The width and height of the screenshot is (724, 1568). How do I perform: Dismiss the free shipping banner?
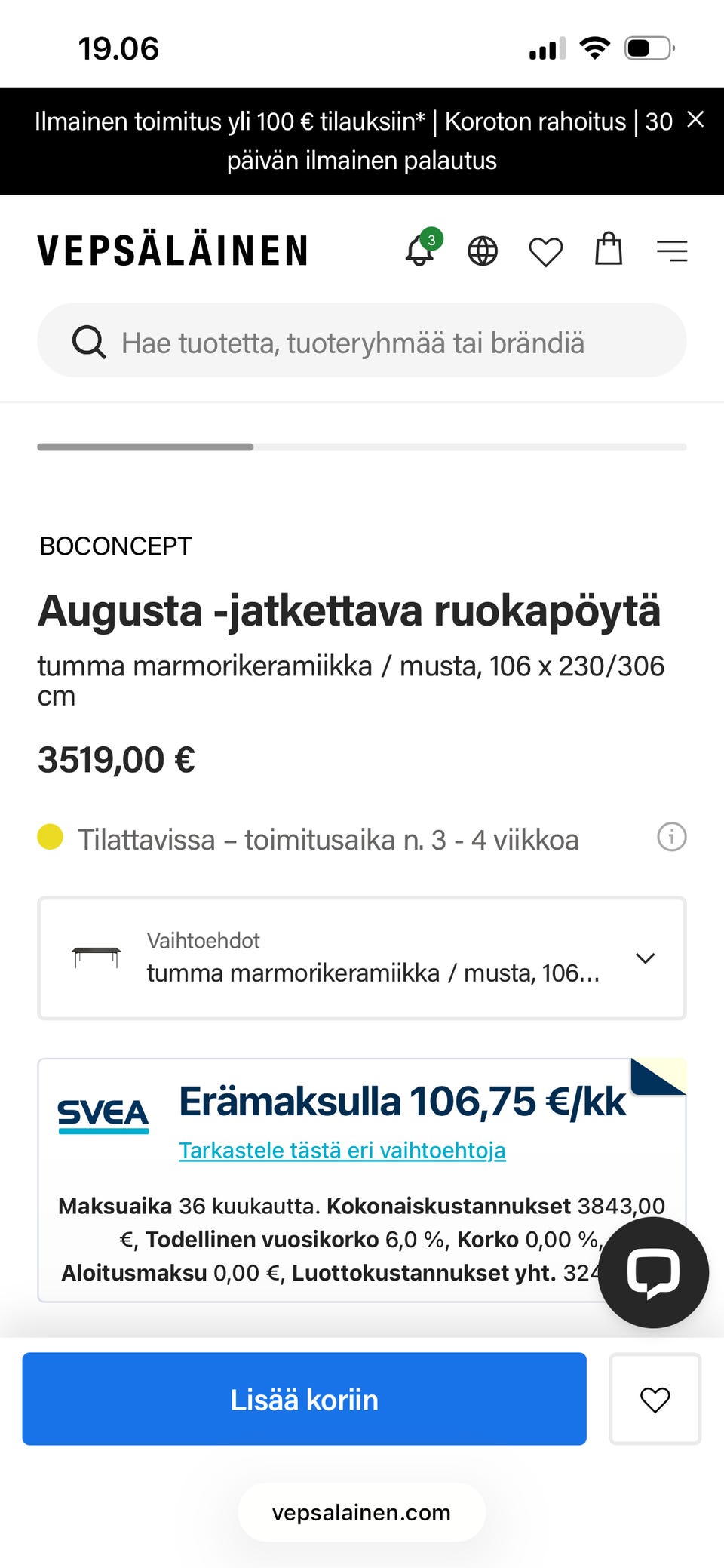[695, 121]
